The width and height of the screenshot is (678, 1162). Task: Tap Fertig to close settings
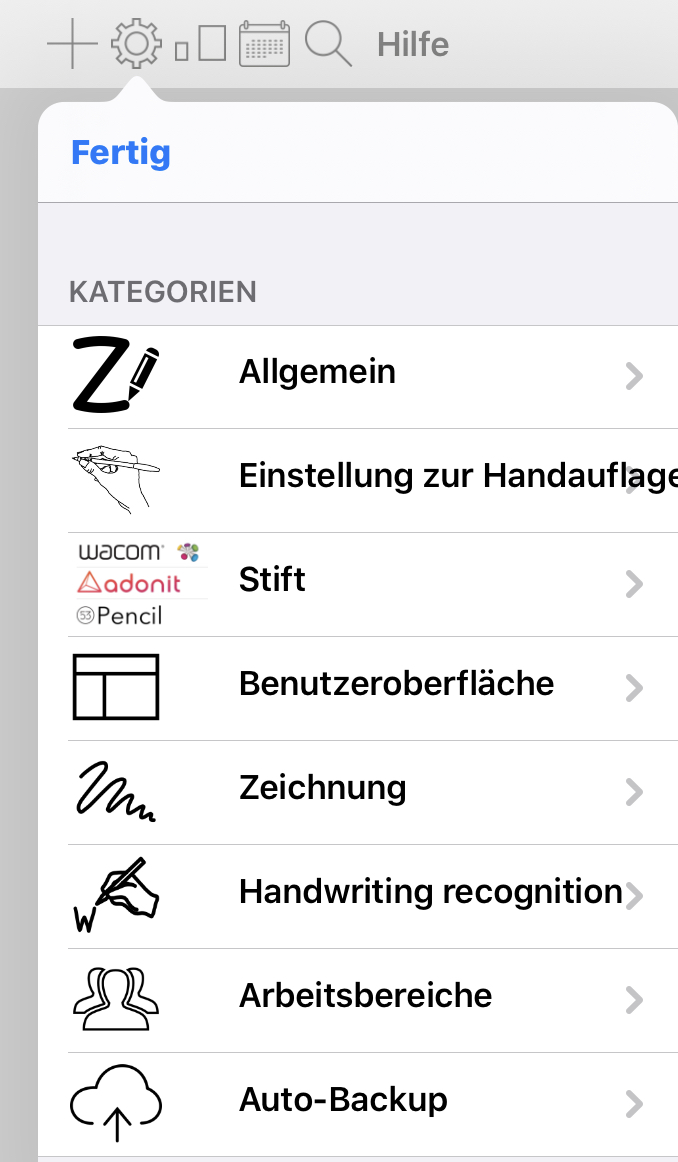[121, 153]
